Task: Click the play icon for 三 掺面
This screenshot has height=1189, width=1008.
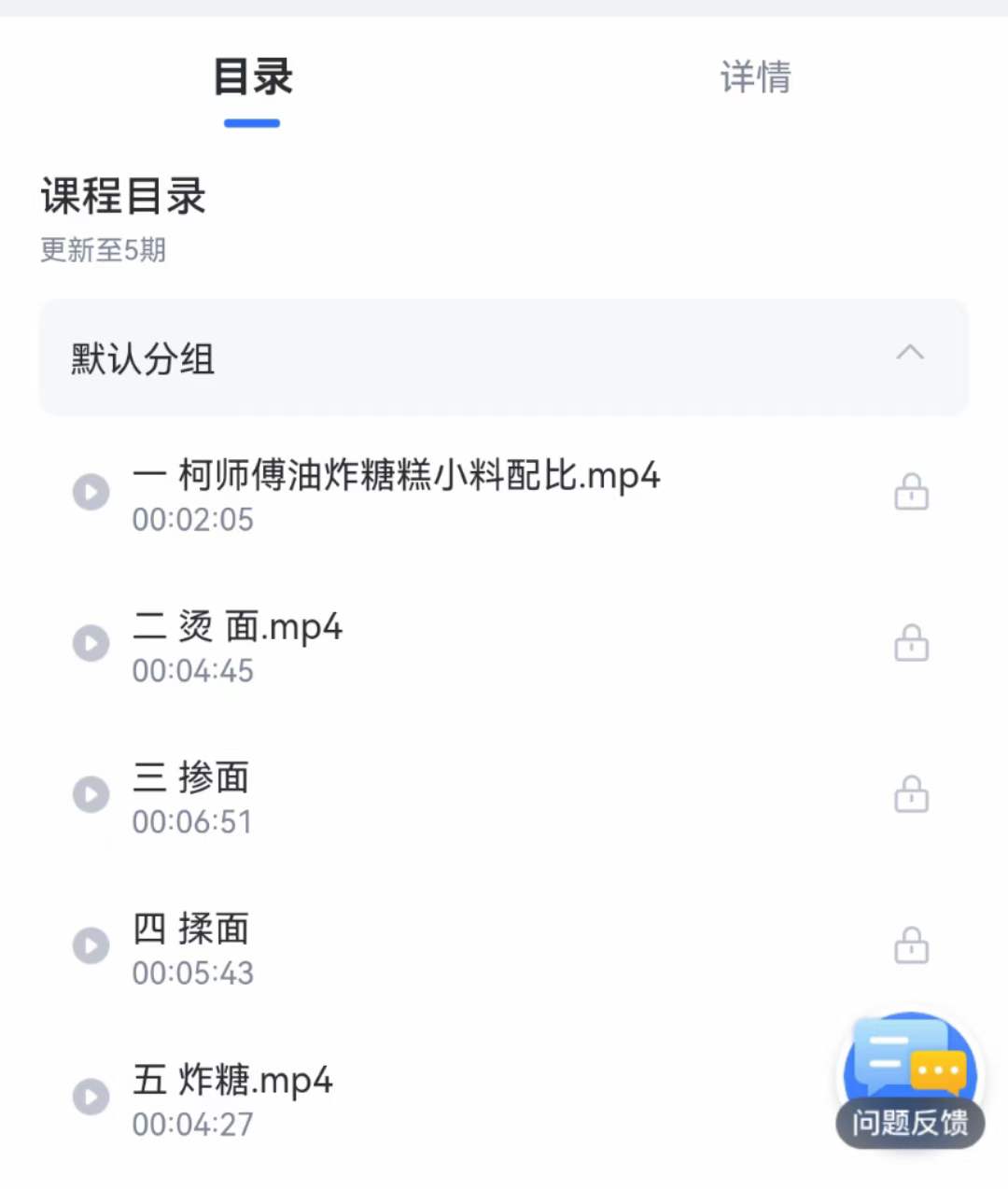Action: pyautogui.click(x=91, y=794)
